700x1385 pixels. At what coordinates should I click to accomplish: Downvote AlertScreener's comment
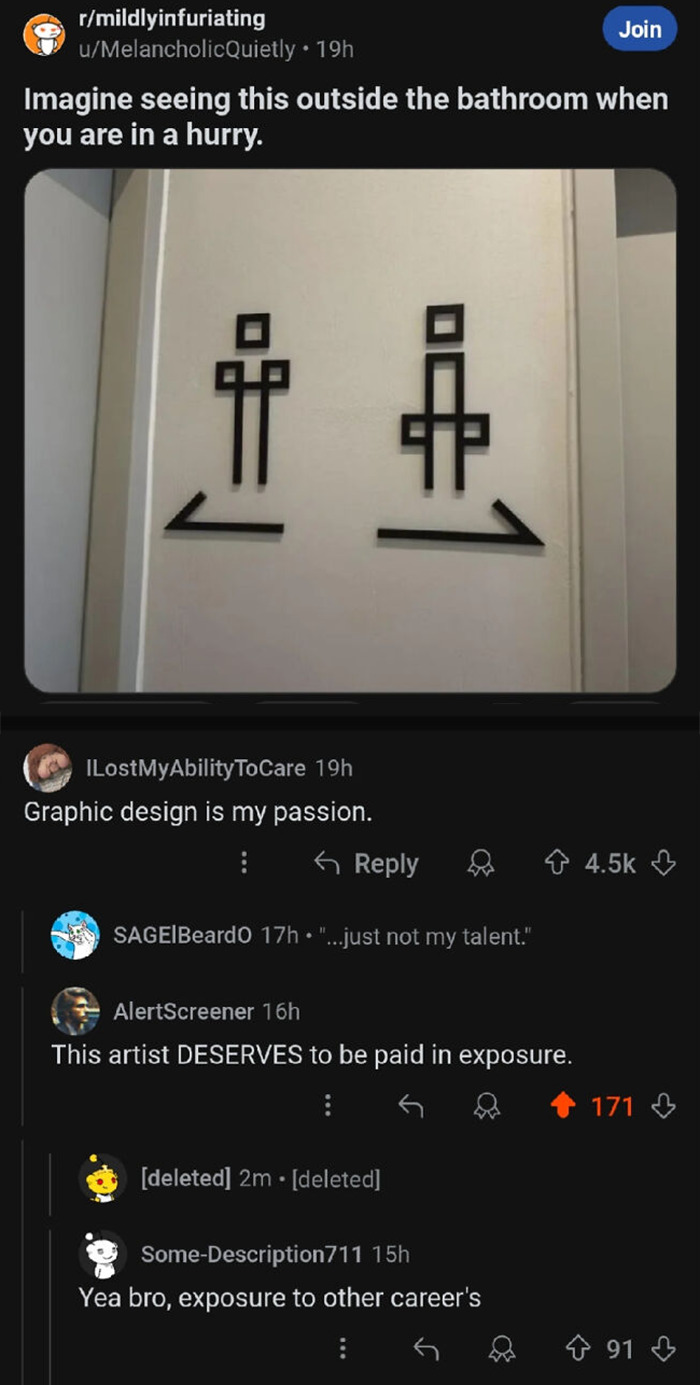pyautogui.click(x=664, y=1105)
